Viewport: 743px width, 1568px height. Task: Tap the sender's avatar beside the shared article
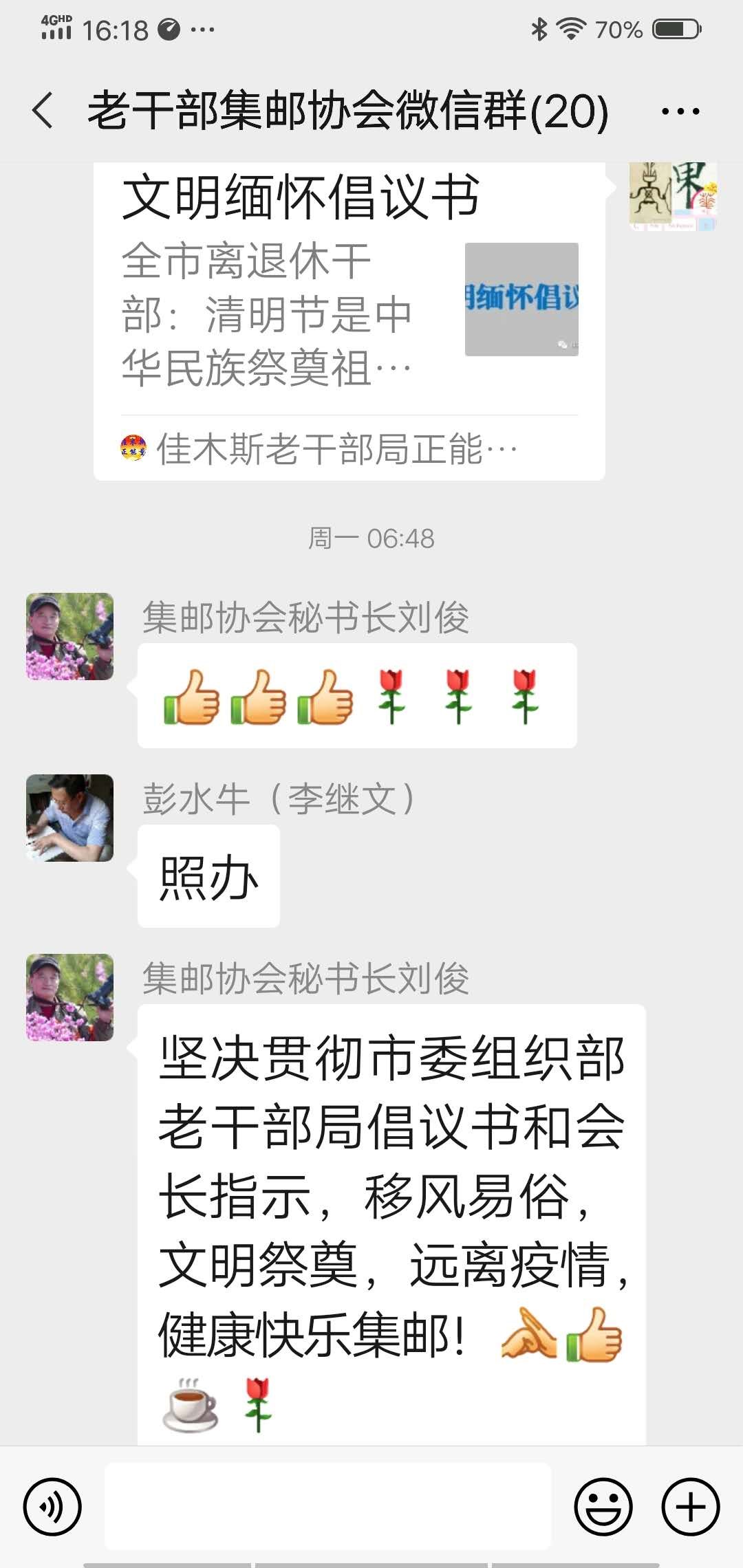click(x=673, y=196)
